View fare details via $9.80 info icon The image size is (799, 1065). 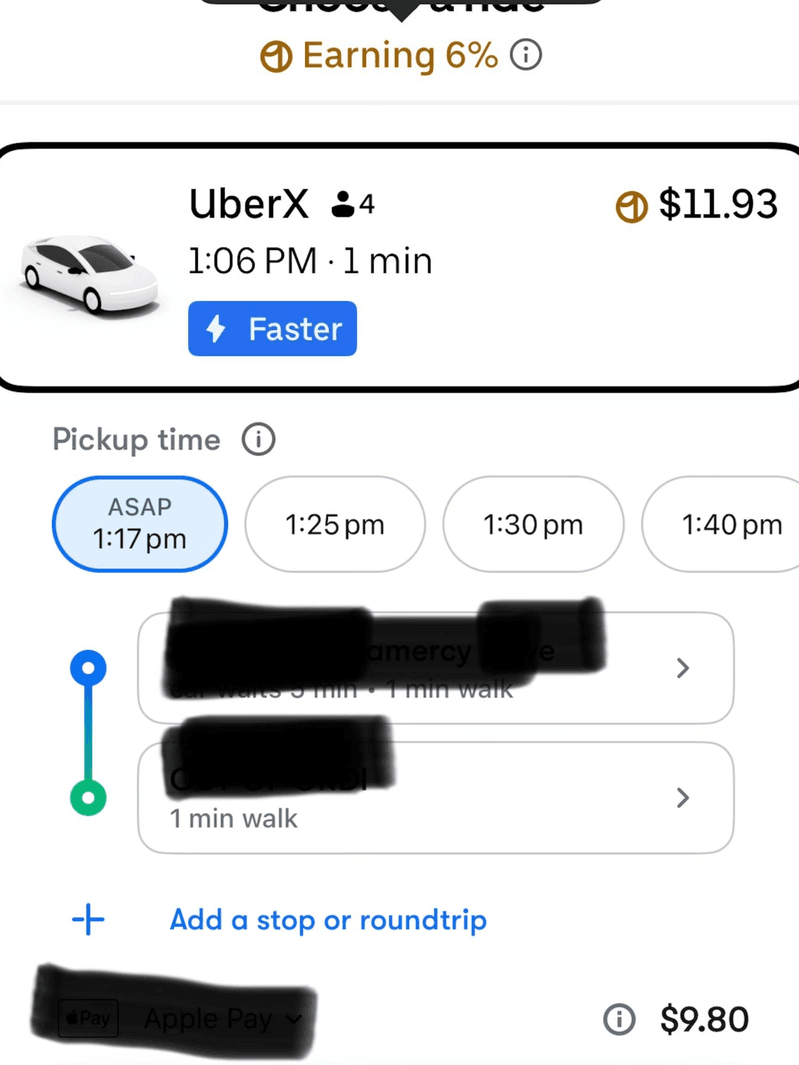coord(619,1019)
